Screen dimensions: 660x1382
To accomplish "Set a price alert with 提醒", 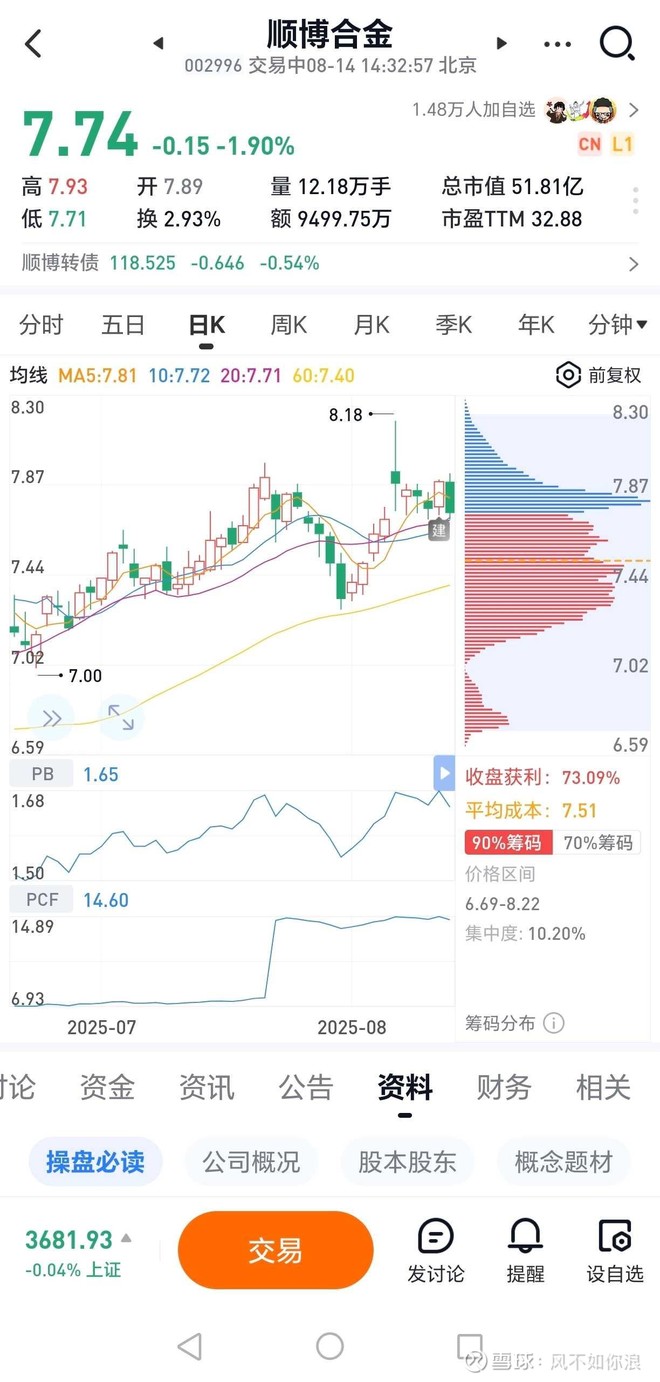I will [525, 1250].
